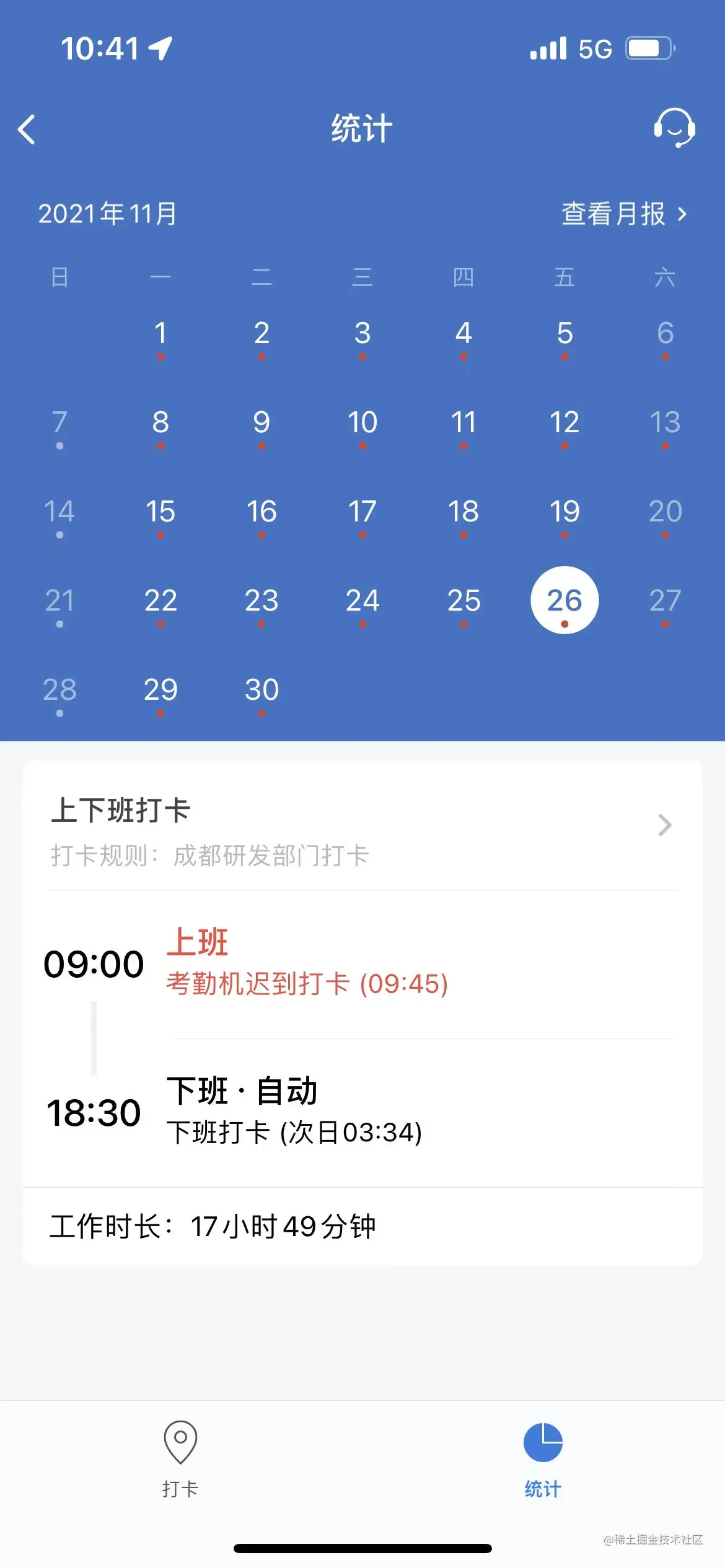Tap date 25 in the calendar

pyautogui.click(x=464, y=601)
